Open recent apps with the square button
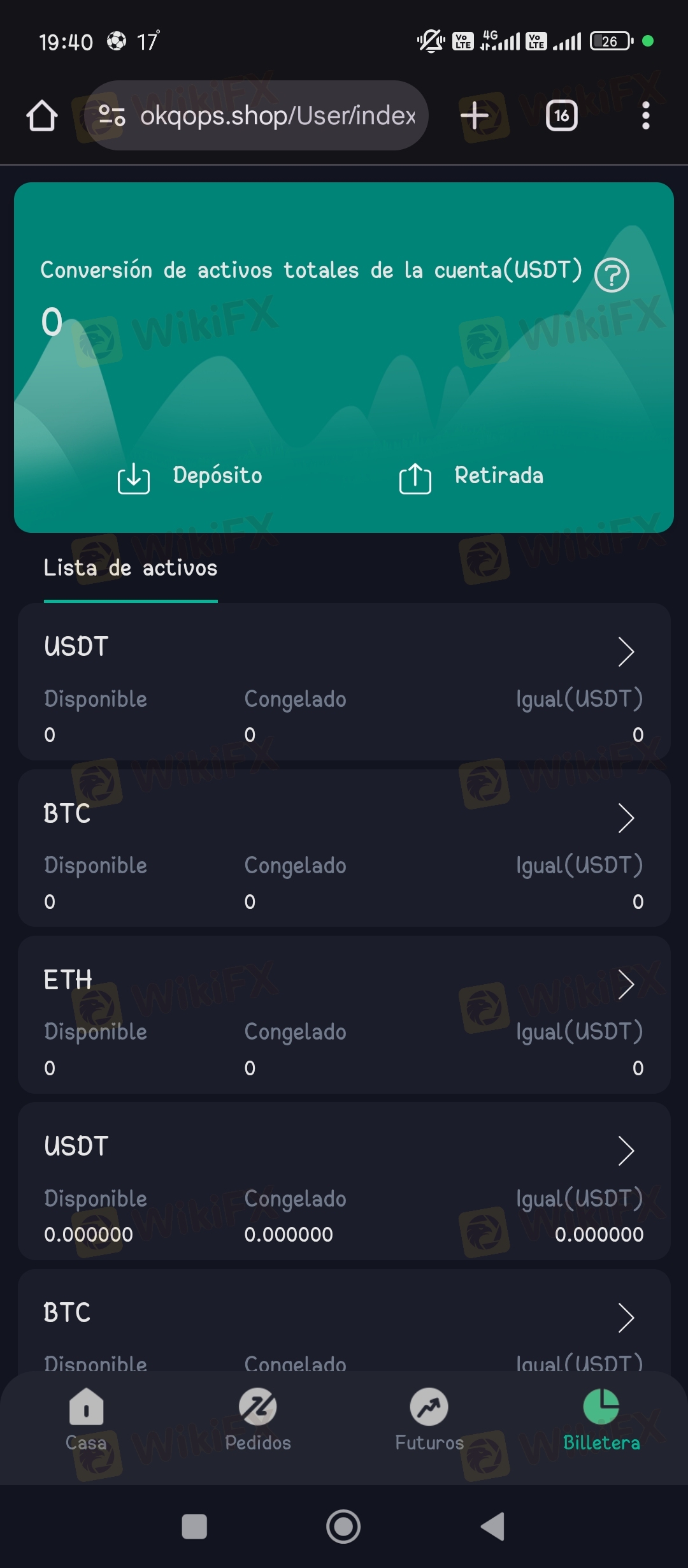 [194, 1527]
